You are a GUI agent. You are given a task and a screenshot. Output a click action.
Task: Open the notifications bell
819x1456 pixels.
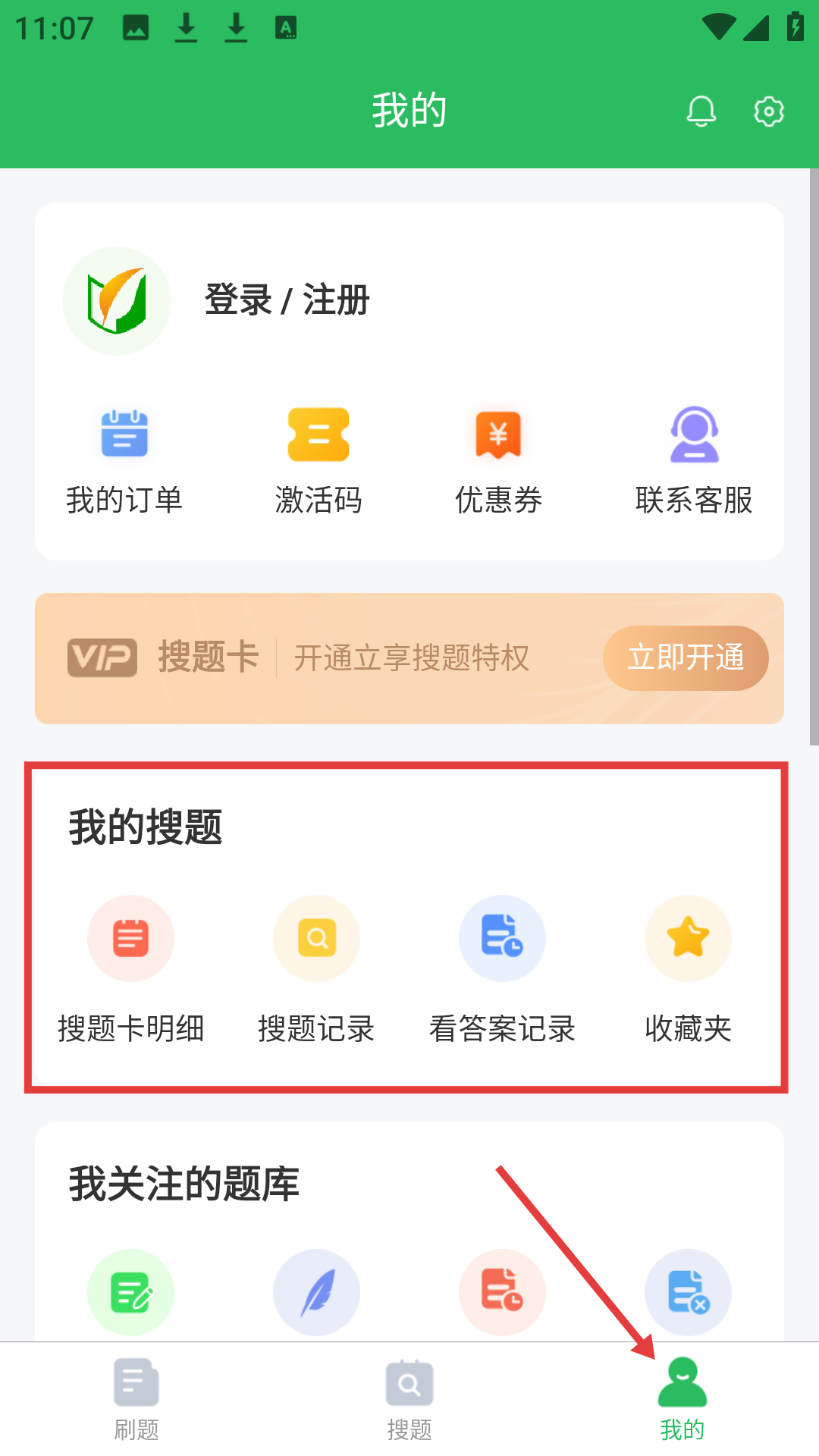point(701,111)
